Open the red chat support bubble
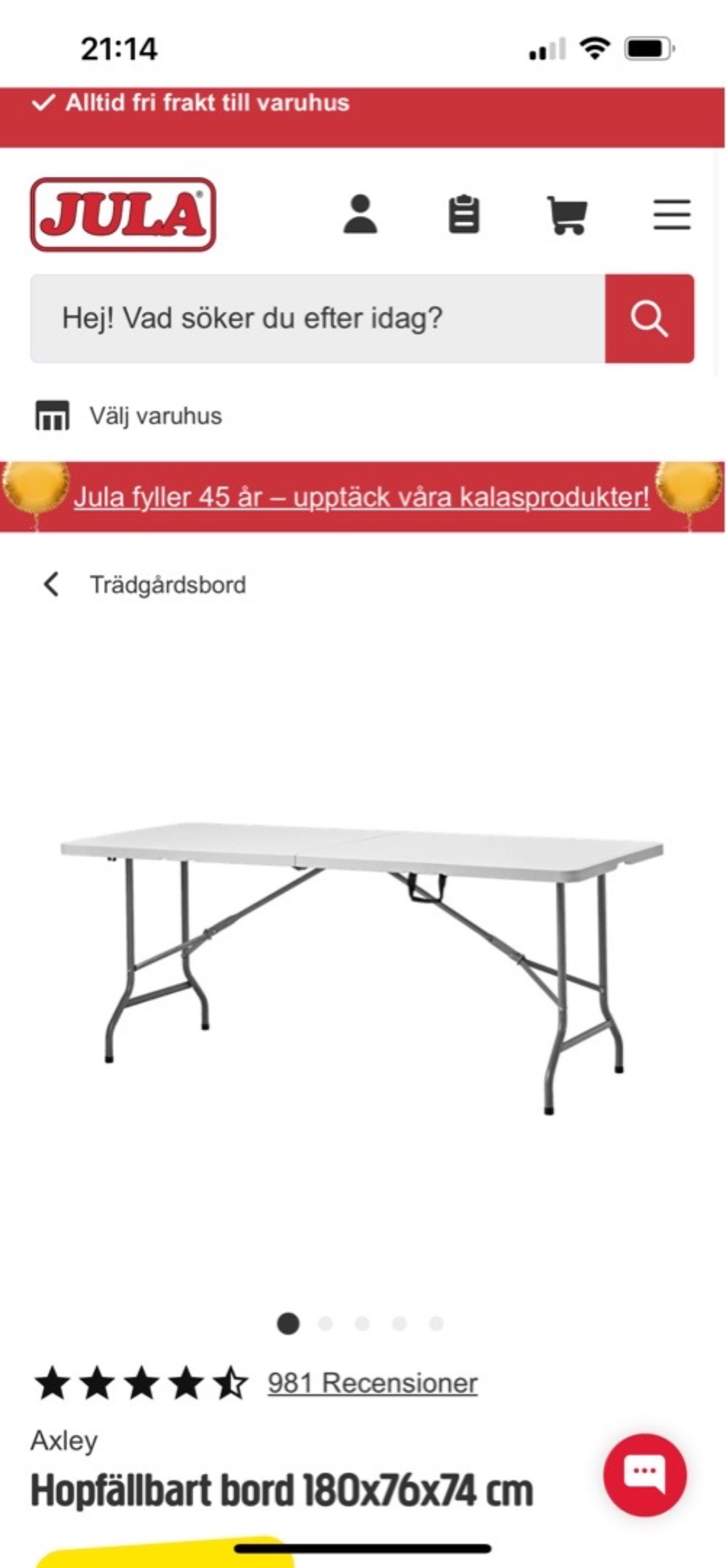 point(645,1475)
